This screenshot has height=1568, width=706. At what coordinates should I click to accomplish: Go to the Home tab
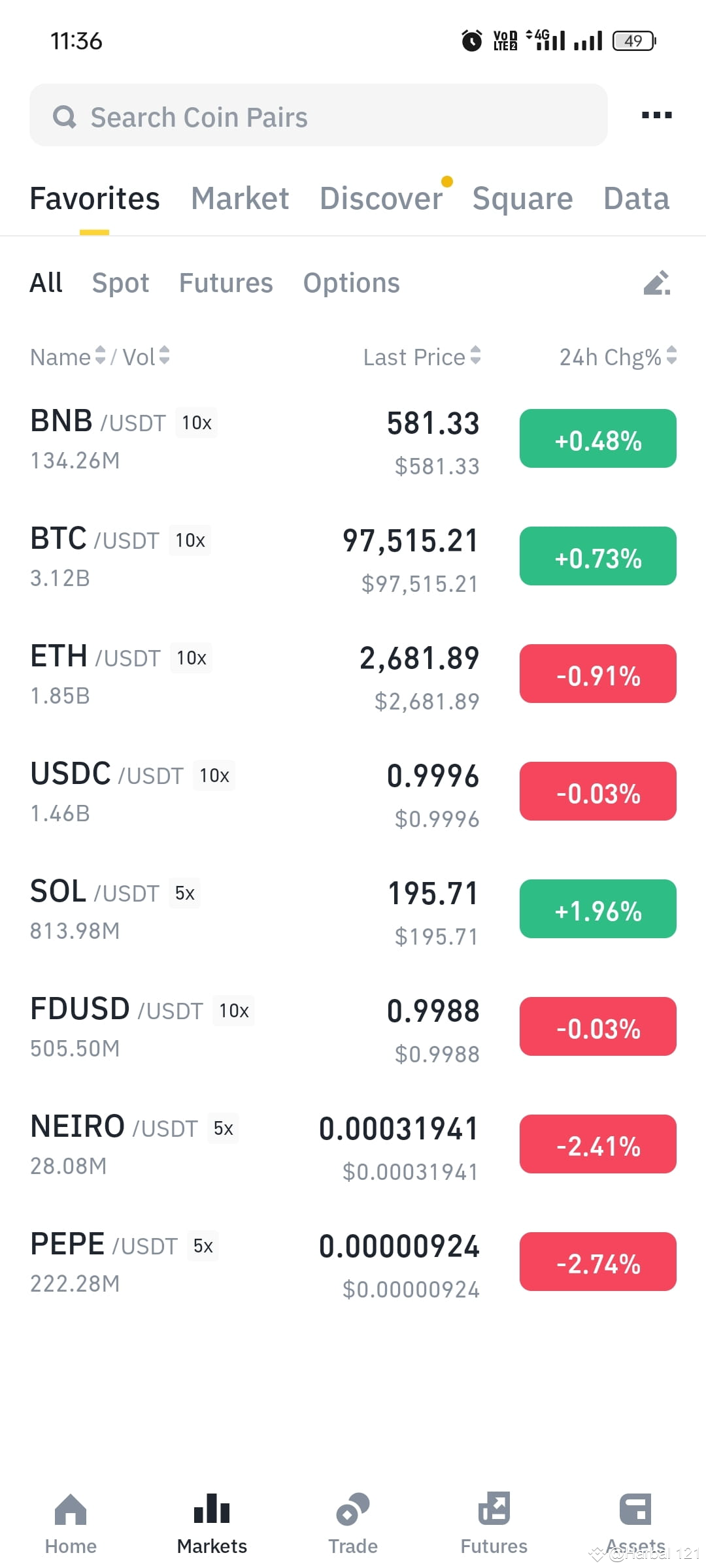click(71, 1524)
